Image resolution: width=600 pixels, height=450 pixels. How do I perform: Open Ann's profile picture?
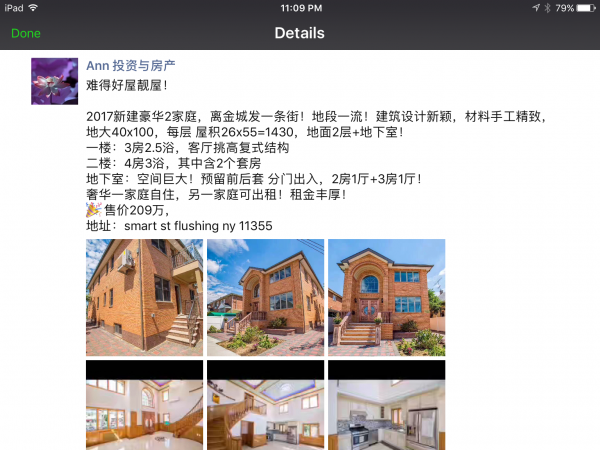[x=56, y=82]
